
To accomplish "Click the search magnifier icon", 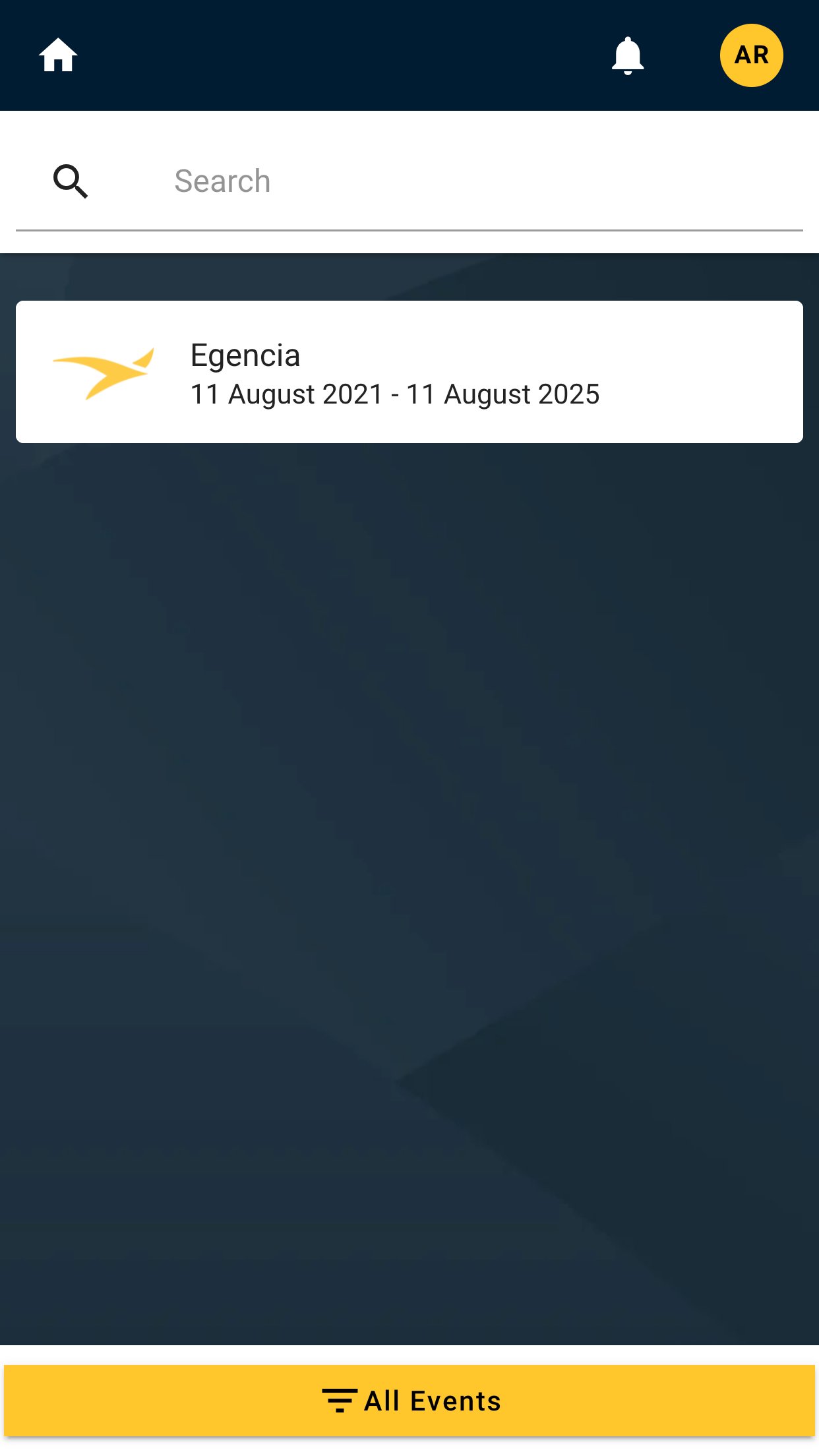I will click(71, 181).
